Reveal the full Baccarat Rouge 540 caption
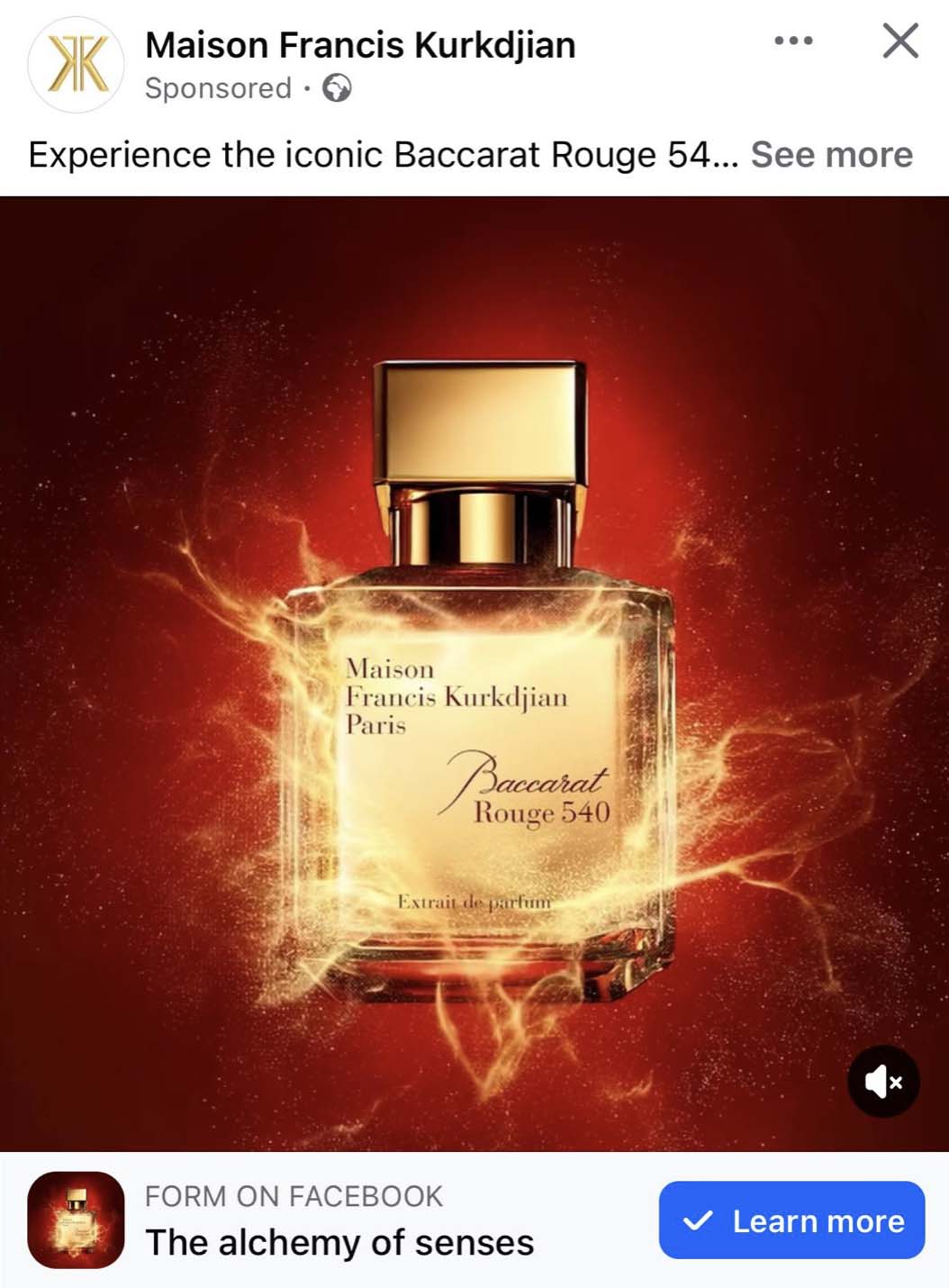The image size is (949, 1288). 832,154
